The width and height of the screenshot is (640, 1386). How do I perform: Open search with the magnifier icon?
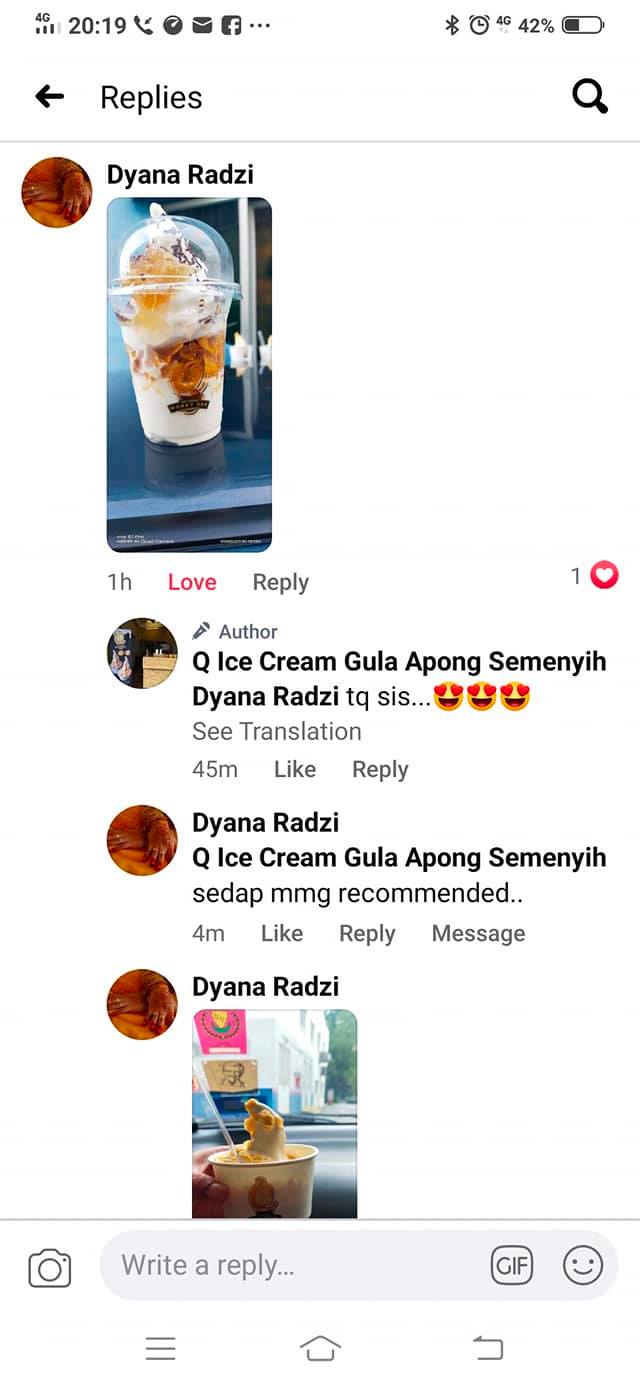(589, 96)
